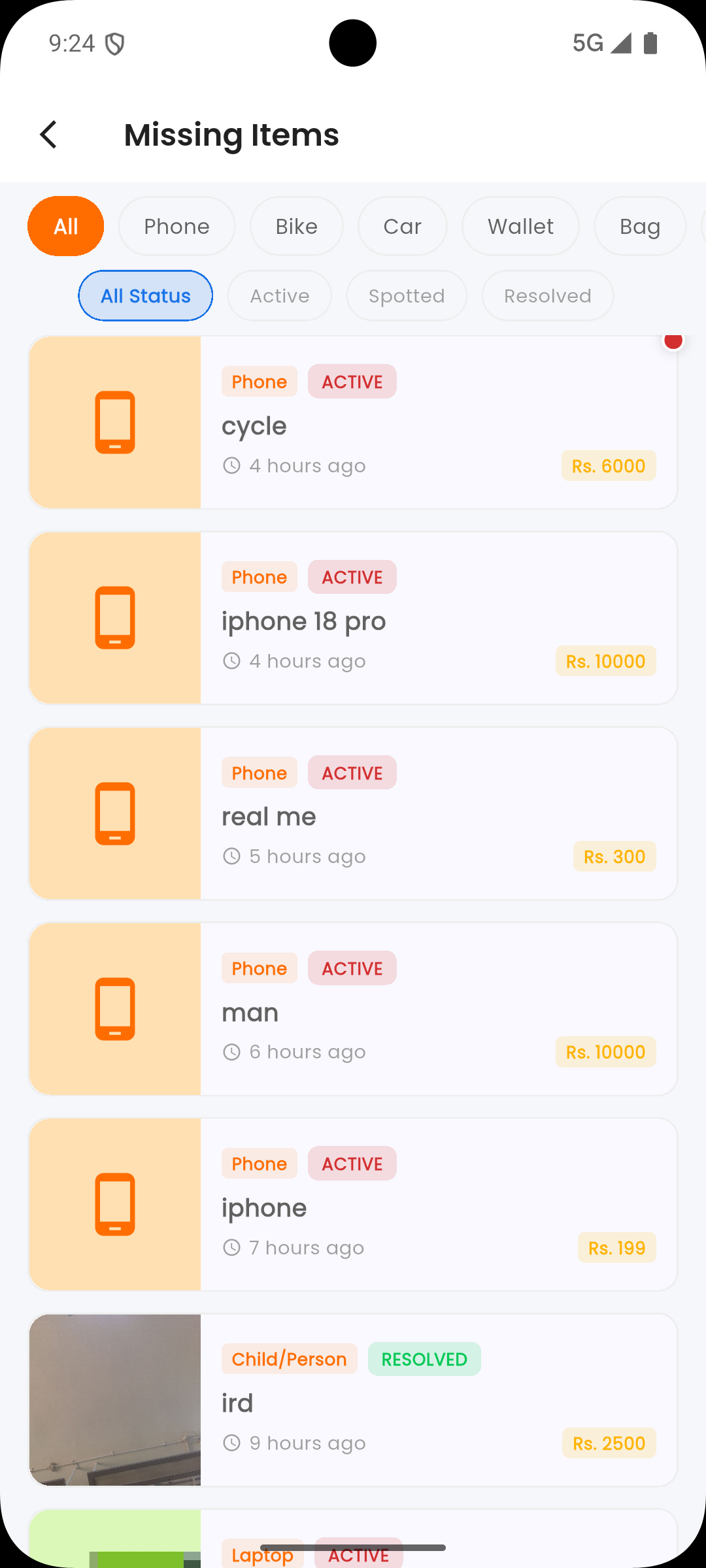Switch to the Phone category tab
This screenshot has height=1568, width=706.
176,226
